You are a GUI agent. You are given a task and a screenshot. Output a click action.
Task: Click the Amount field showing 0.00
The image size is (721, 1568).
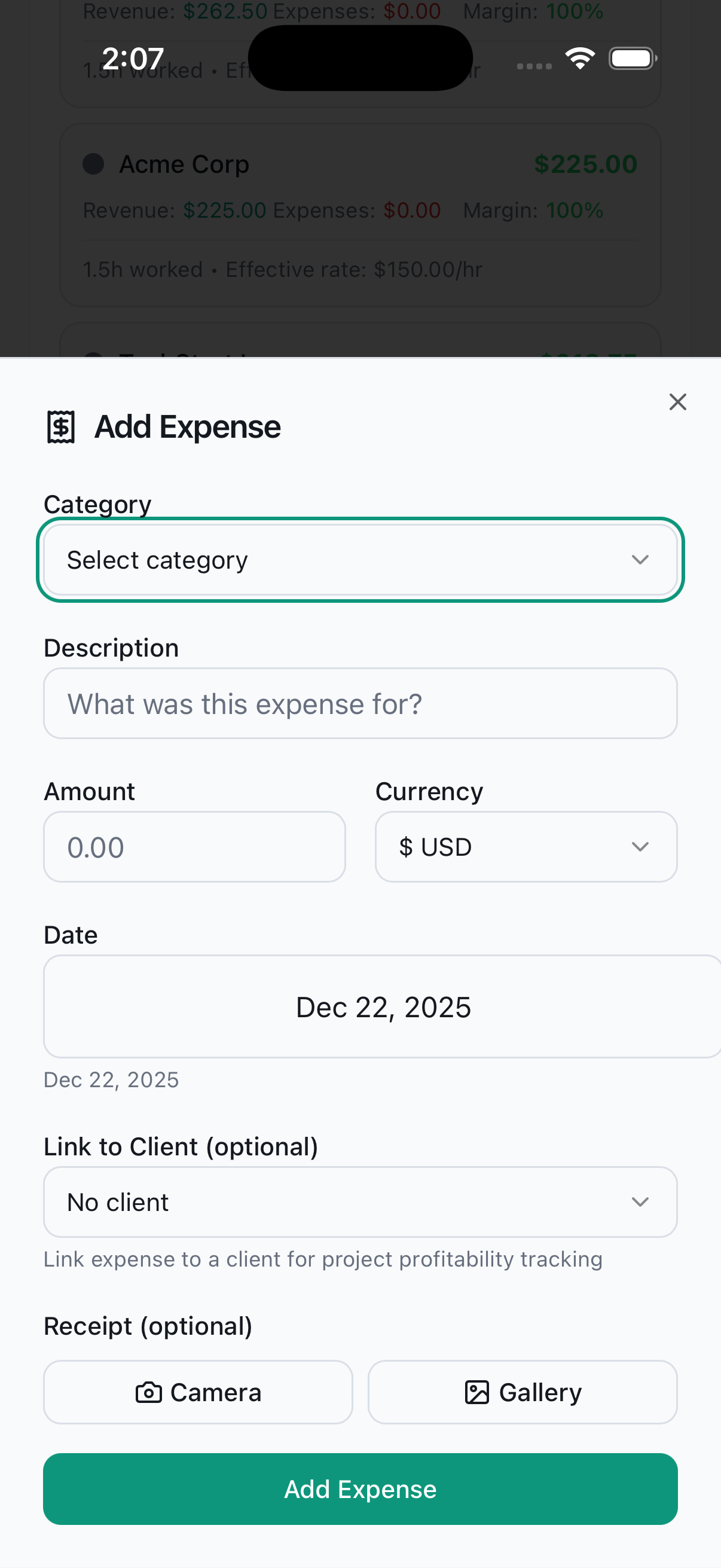(x=194, y=847)
